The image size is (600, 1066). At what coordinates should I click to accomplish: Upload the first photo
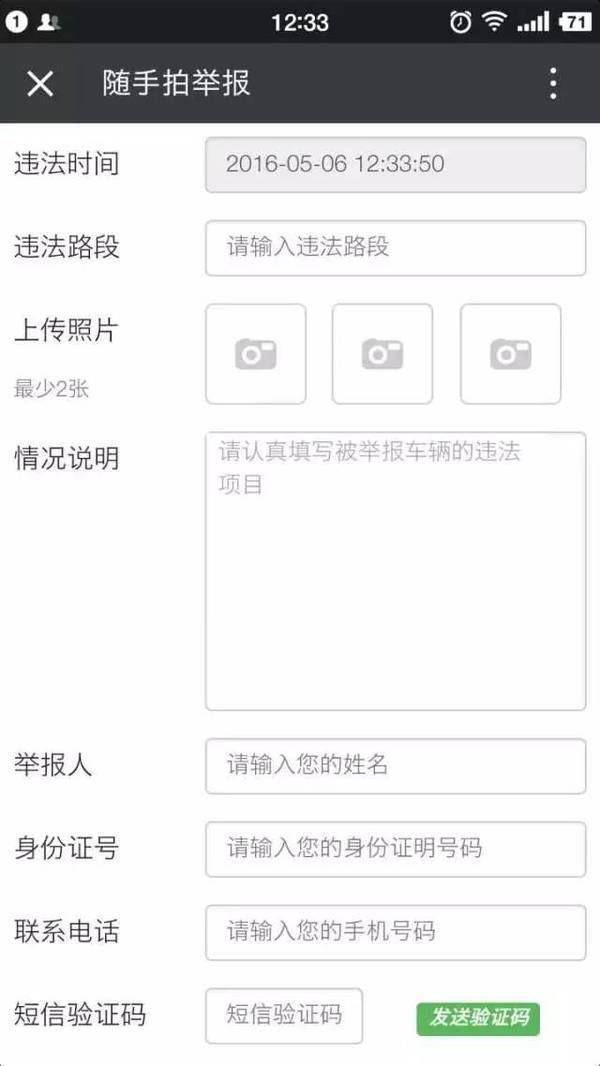pos(256,354)
